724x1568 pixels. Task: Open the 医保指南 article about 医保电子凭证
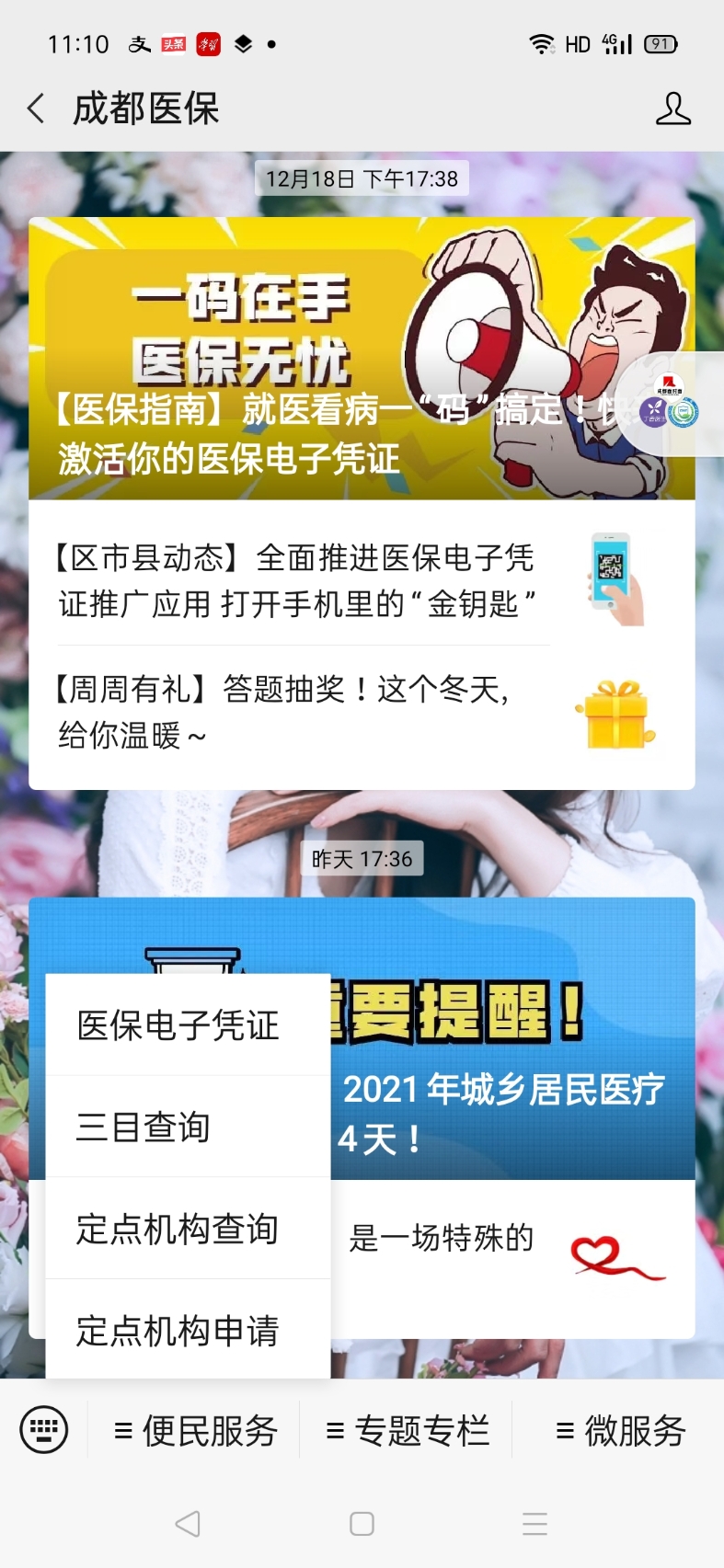[361, 359]
